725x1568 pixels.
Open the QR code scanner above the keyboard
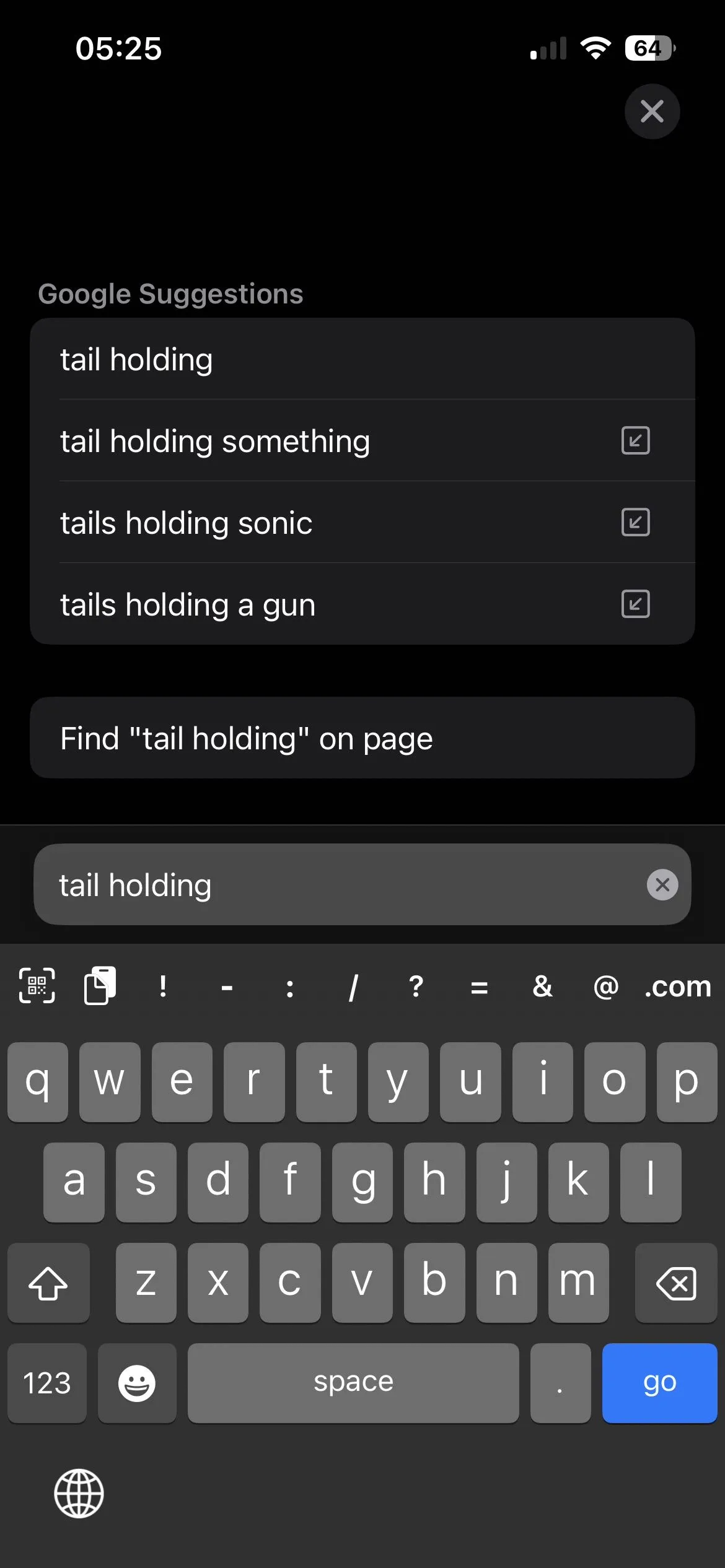tap(37, 985)
